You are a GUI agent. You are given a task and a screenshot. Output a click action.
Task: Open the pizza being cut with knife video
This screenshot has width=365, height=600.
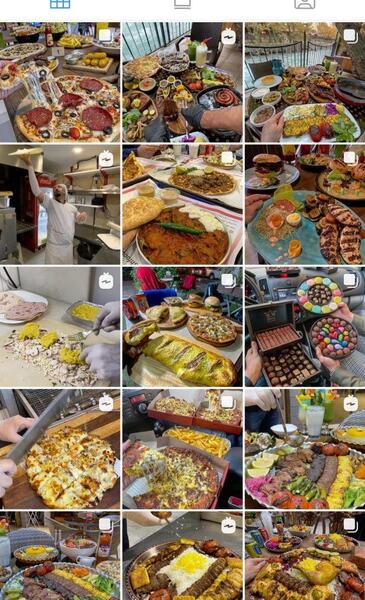(60, 449)
